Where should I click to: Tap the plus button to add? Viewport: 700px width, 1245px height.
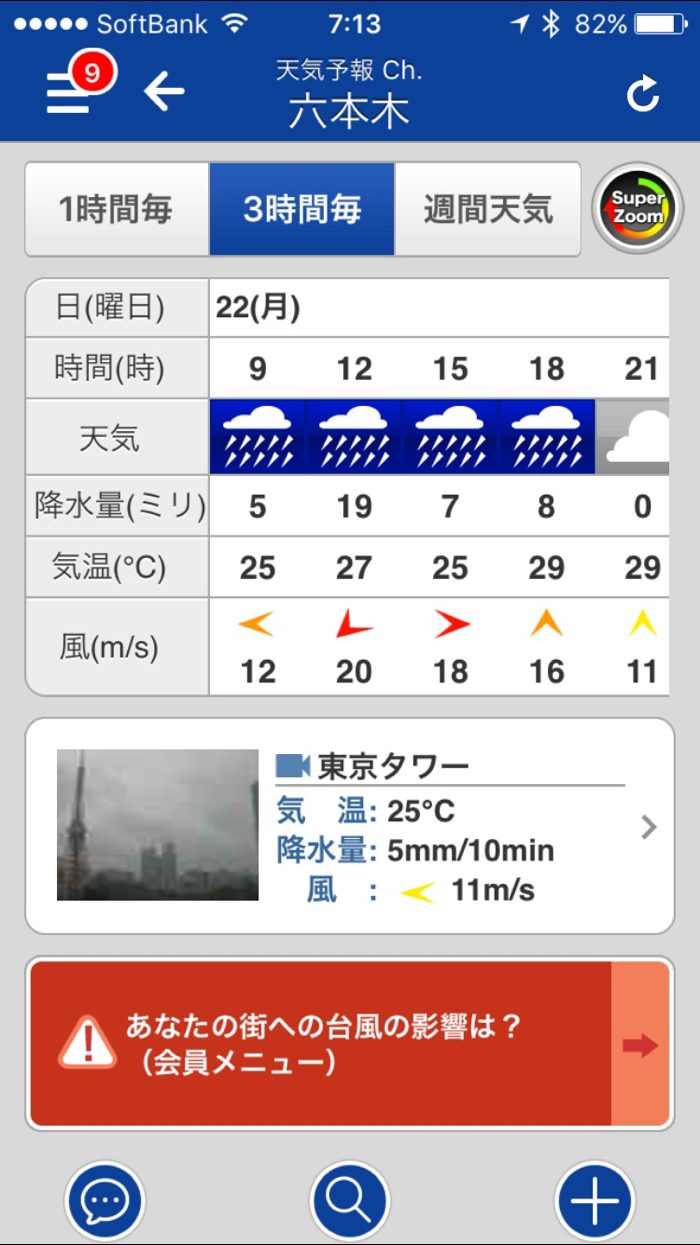[x=595, y=1201]
